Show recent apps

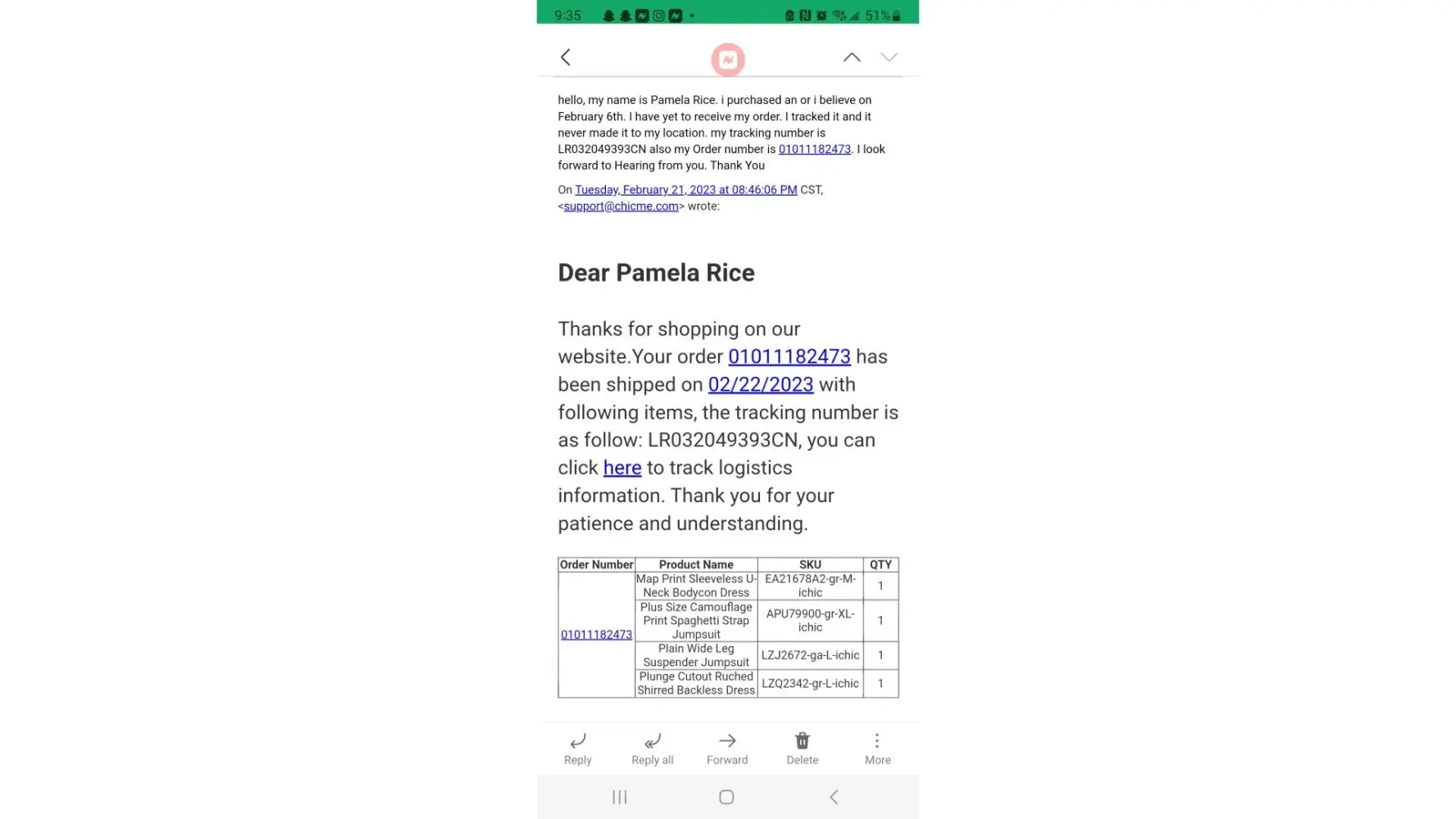(x=620, y=797)
